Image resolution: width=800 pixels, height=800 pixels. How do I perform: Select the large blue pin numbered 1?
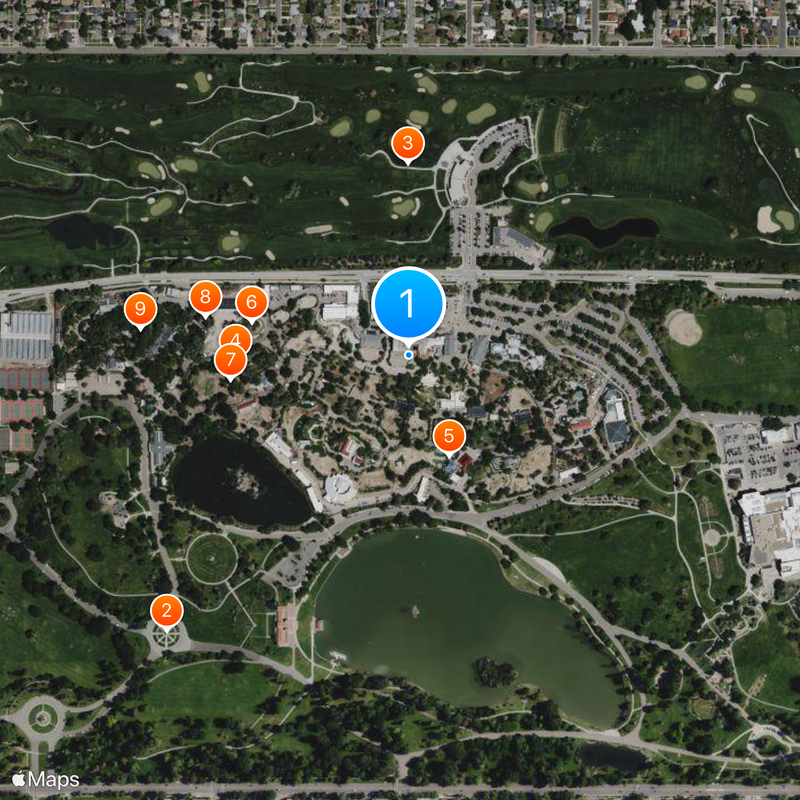pyautogui.click(x=408, y=302)
